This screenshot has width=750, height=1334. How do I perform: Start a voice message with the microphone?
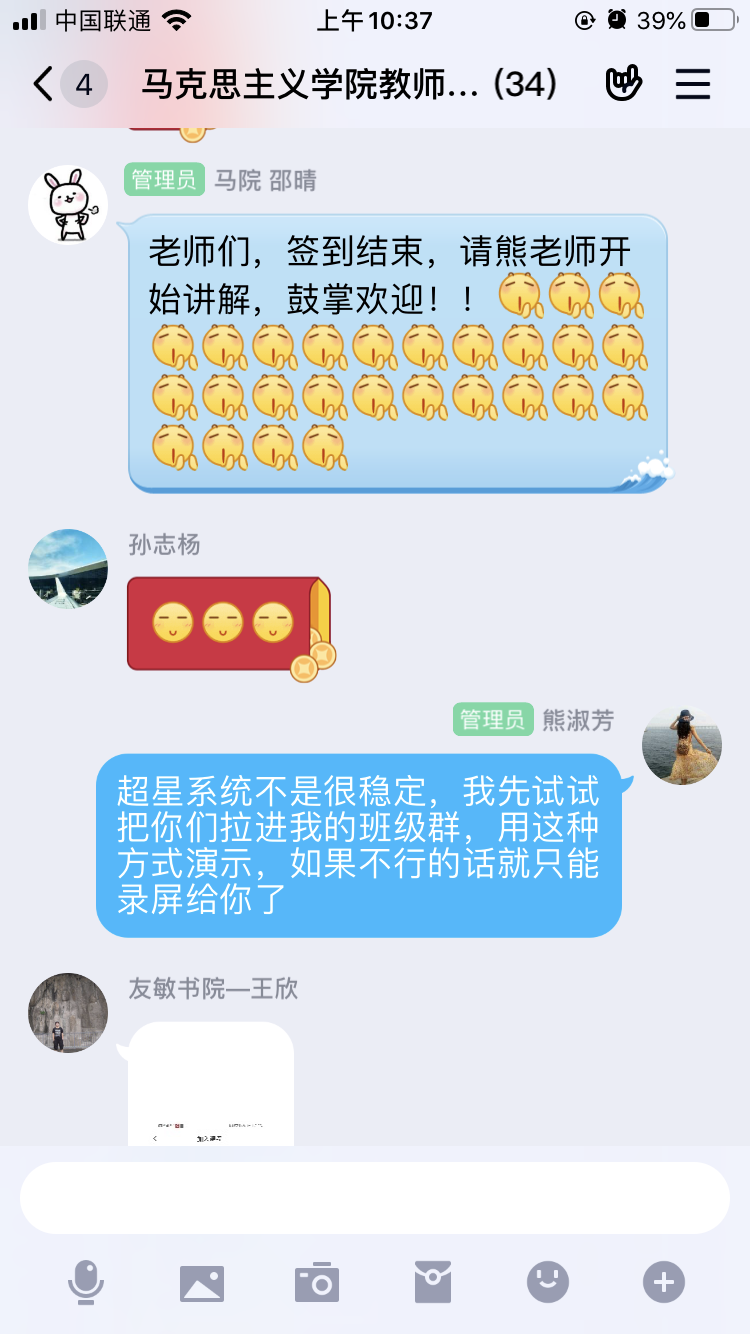[x=86, y=1282]
